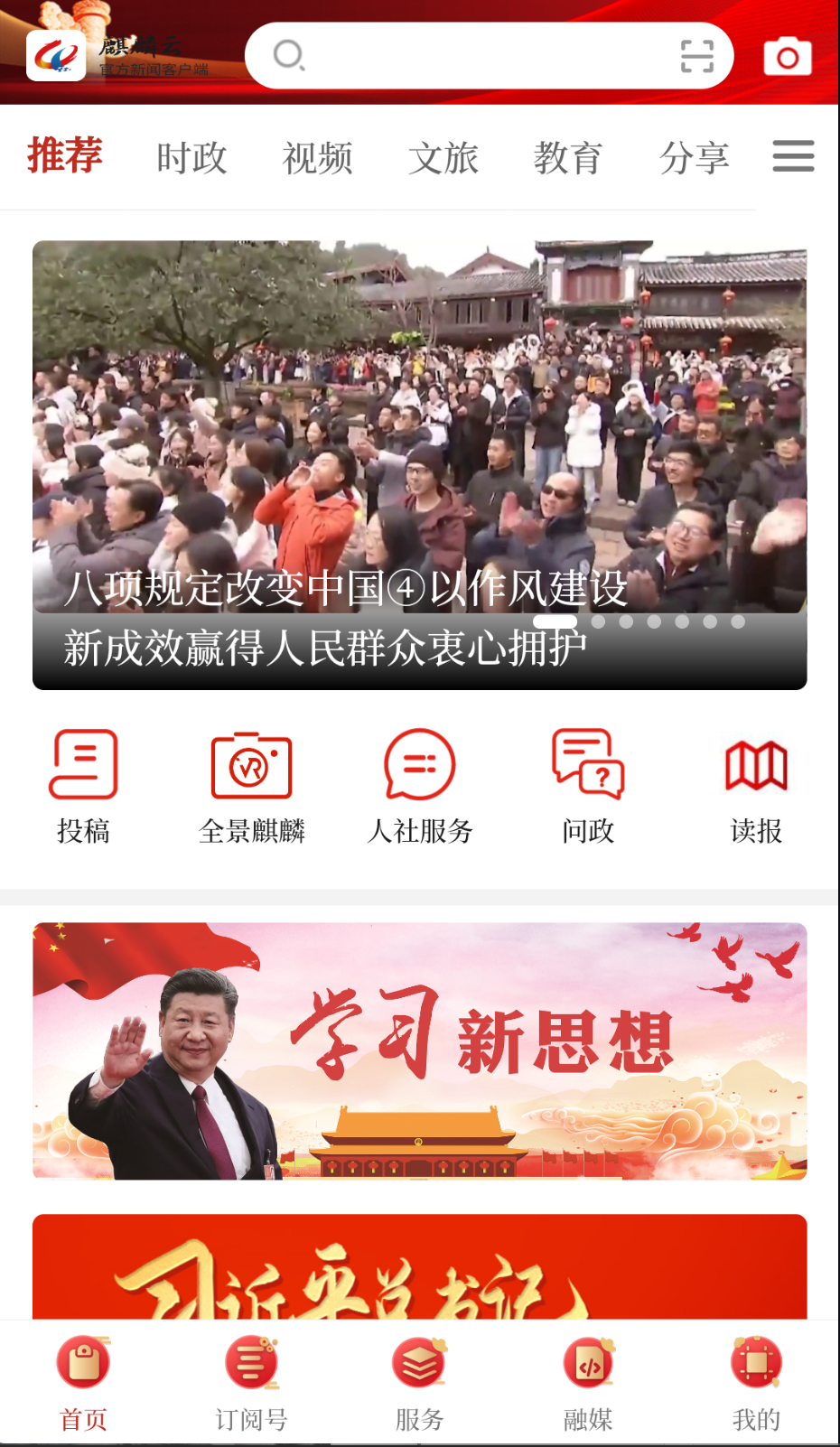Tap the 麒麟云 app logo
Image resolution: width=840 pixels, height=1447 pixels.
[56, 55]
